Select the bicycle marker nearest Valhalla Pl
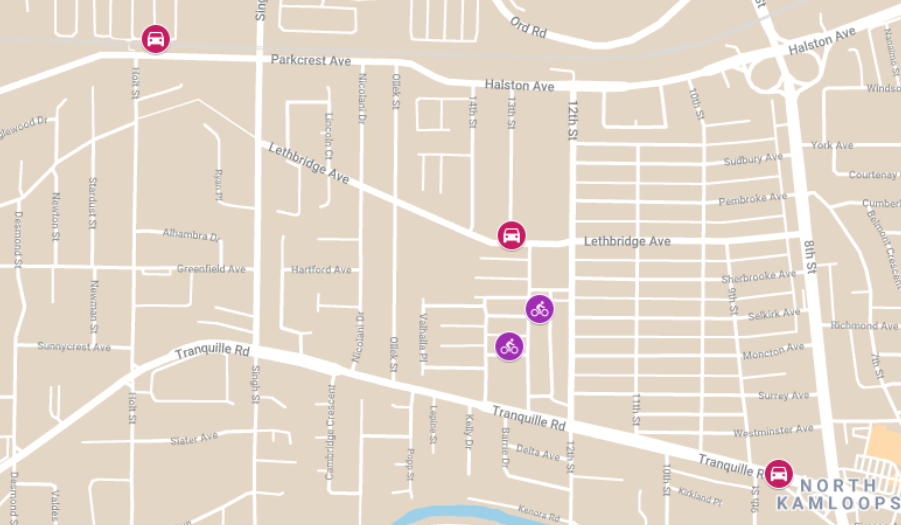This screenshot has width=901, height=525. [x=509, y=346]
